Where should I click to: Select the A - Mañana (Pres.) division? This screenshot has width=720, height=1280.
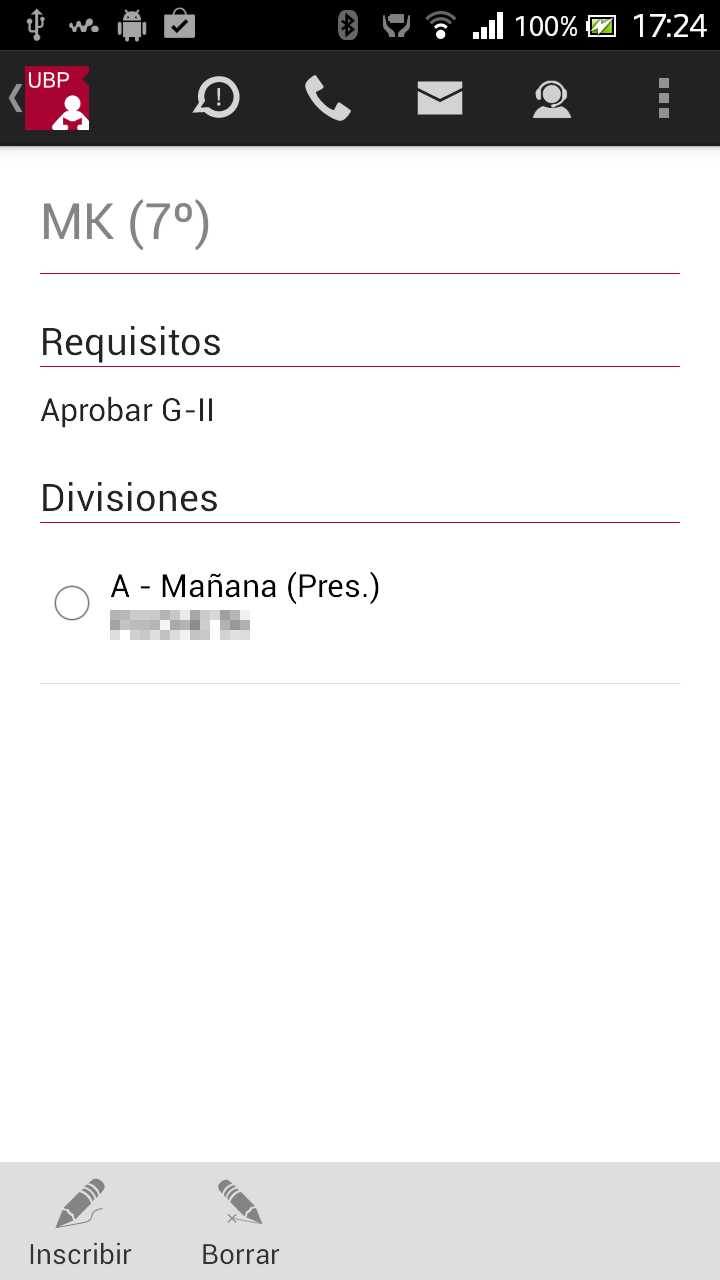[x=72, y=603]
